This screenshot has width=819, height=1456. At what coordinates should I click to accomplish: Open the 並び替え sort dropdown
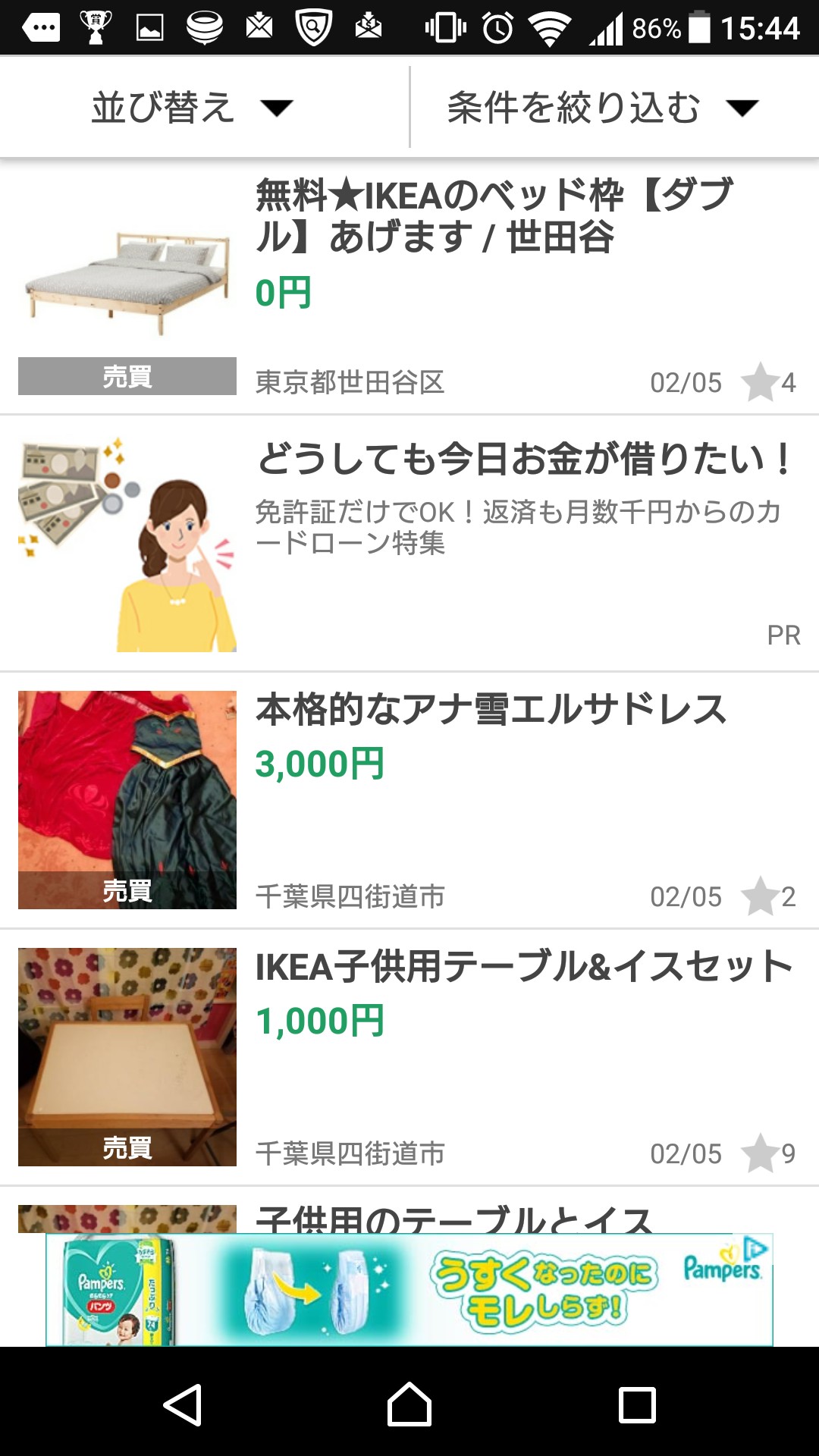[x=193, y=107]
